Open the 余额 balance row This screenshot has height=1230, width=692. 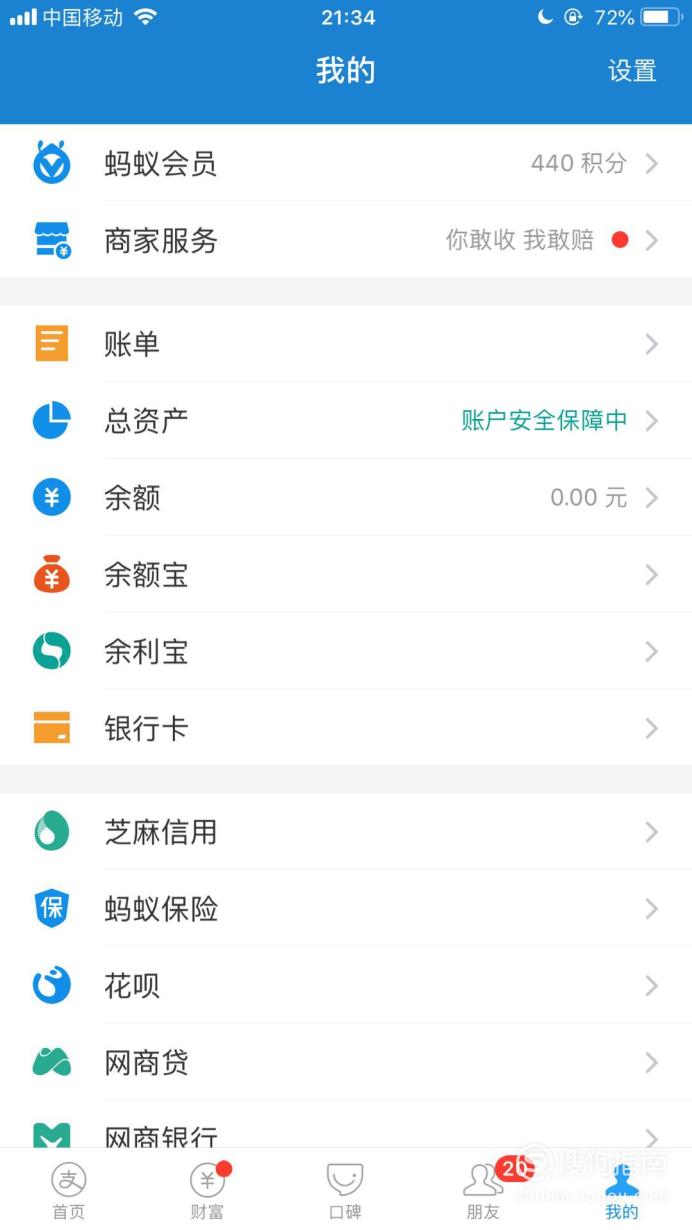[346, 497]
